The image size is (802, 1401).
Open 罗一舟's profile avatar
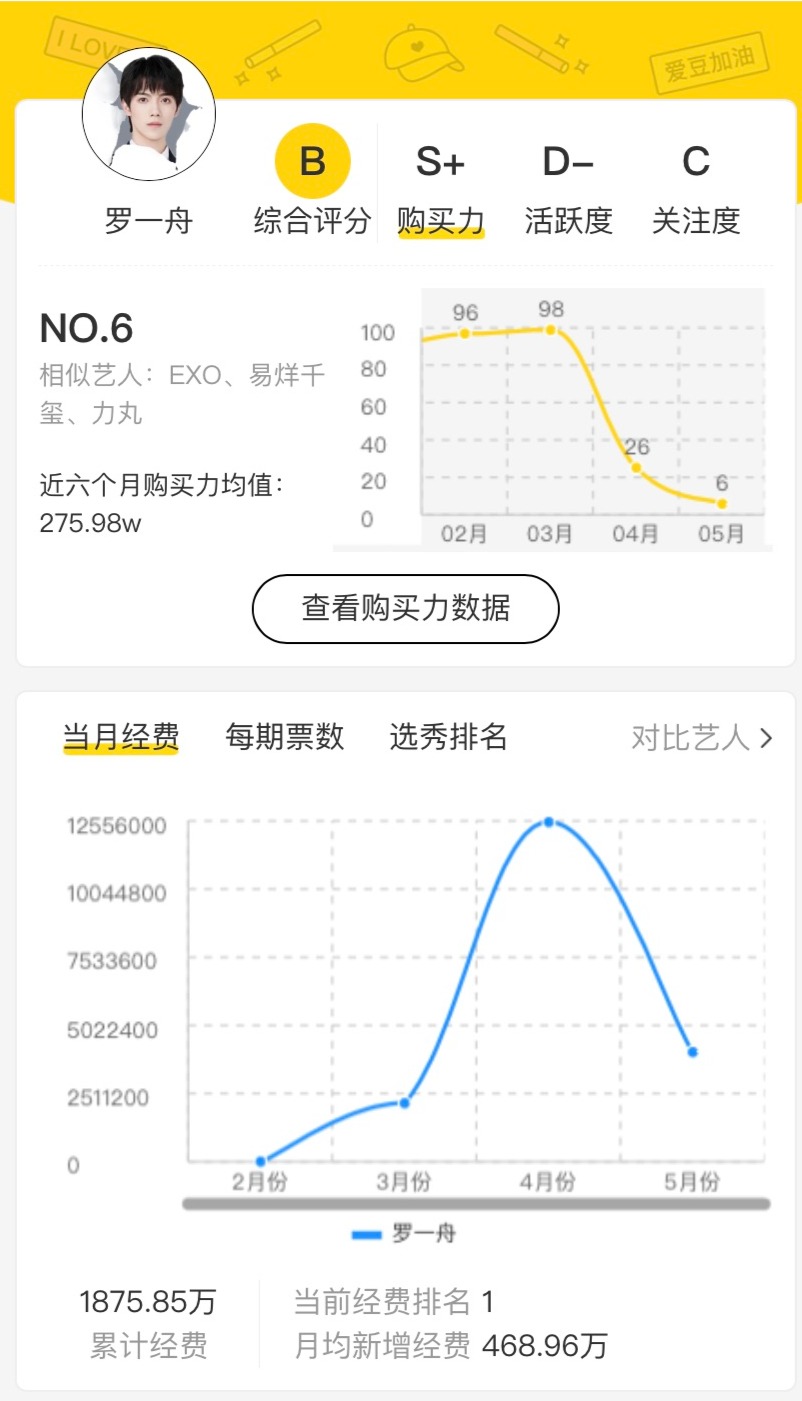(x=149, y=113)
